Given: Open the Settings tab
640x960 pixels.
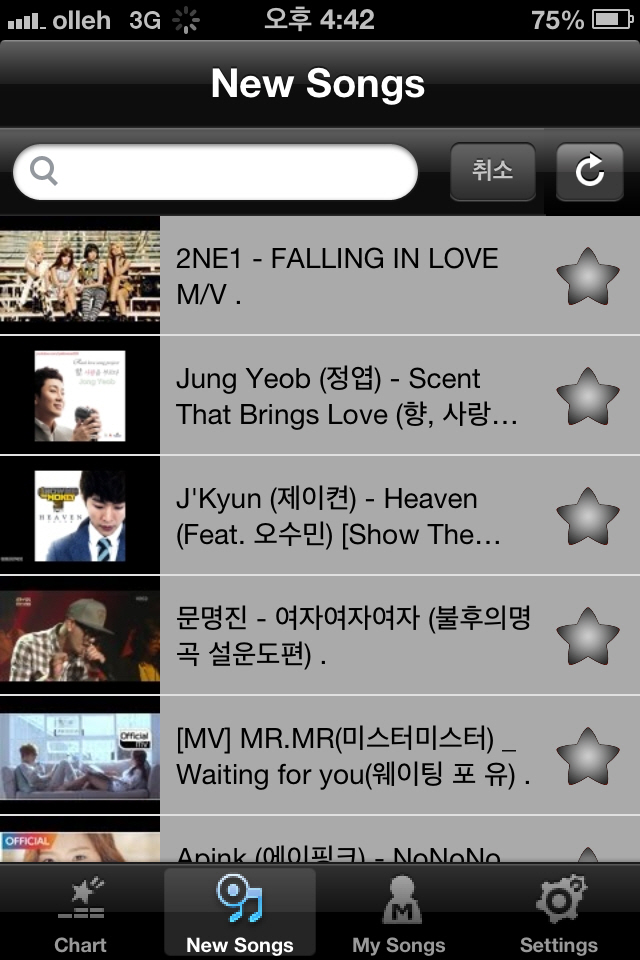Looking at the screenshot, I should click(x=558, y=914).
